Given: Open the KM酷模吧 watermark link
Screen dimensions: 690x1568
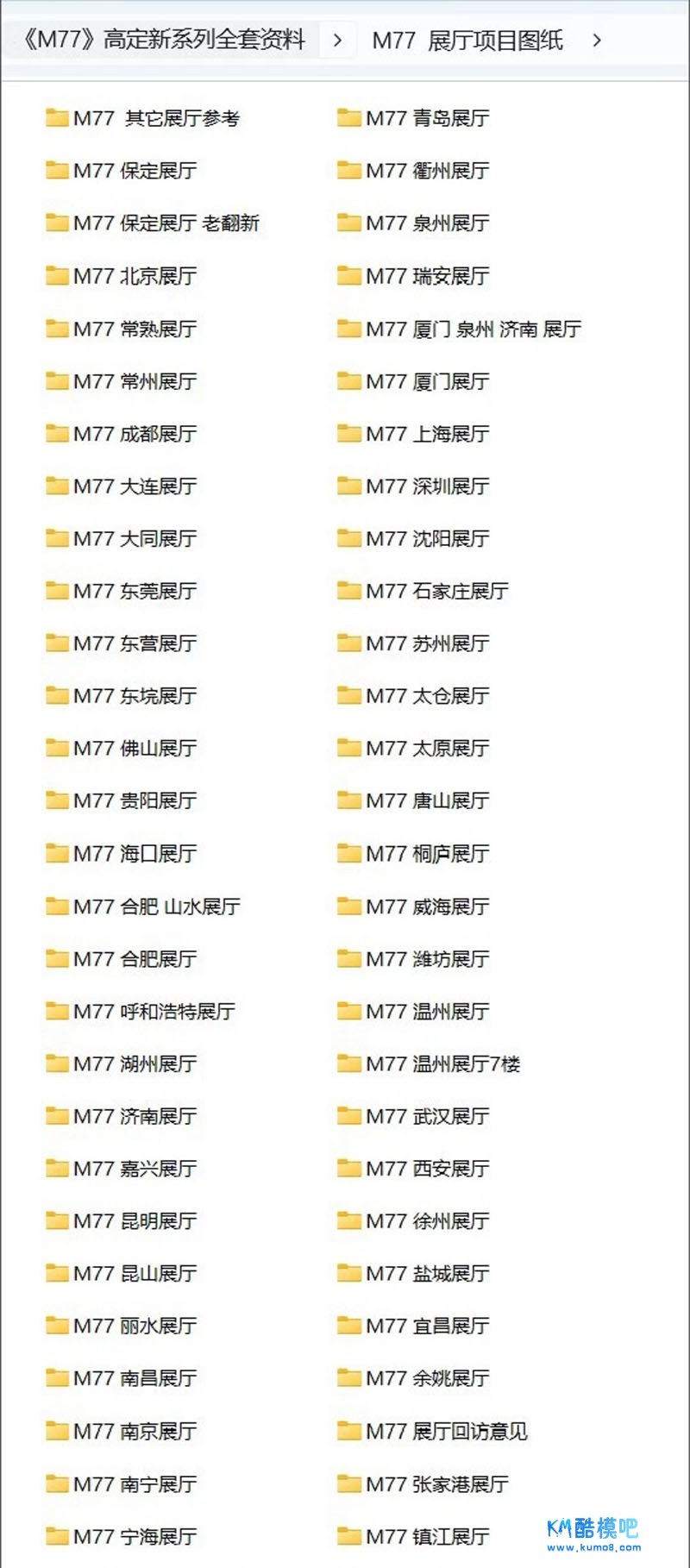Looking at the screenshot, I should (x=593, y=1528).
